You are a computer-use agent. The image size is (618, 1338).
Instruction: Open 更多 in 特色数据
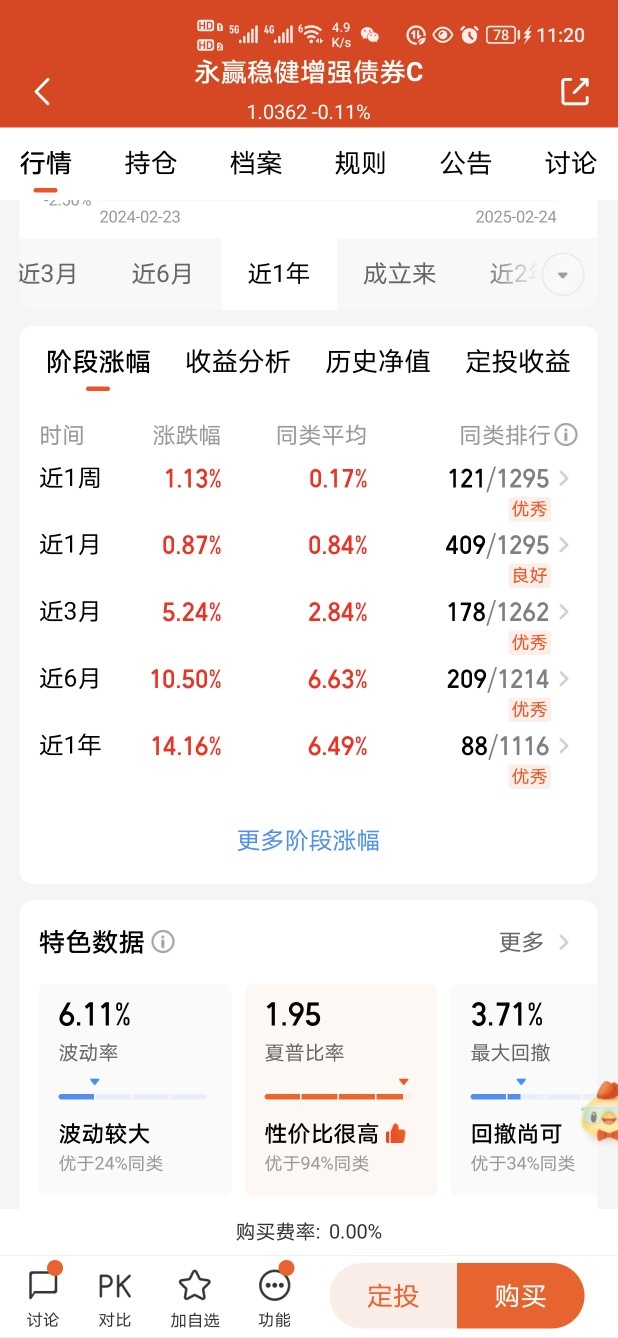[x=534, y=942]
